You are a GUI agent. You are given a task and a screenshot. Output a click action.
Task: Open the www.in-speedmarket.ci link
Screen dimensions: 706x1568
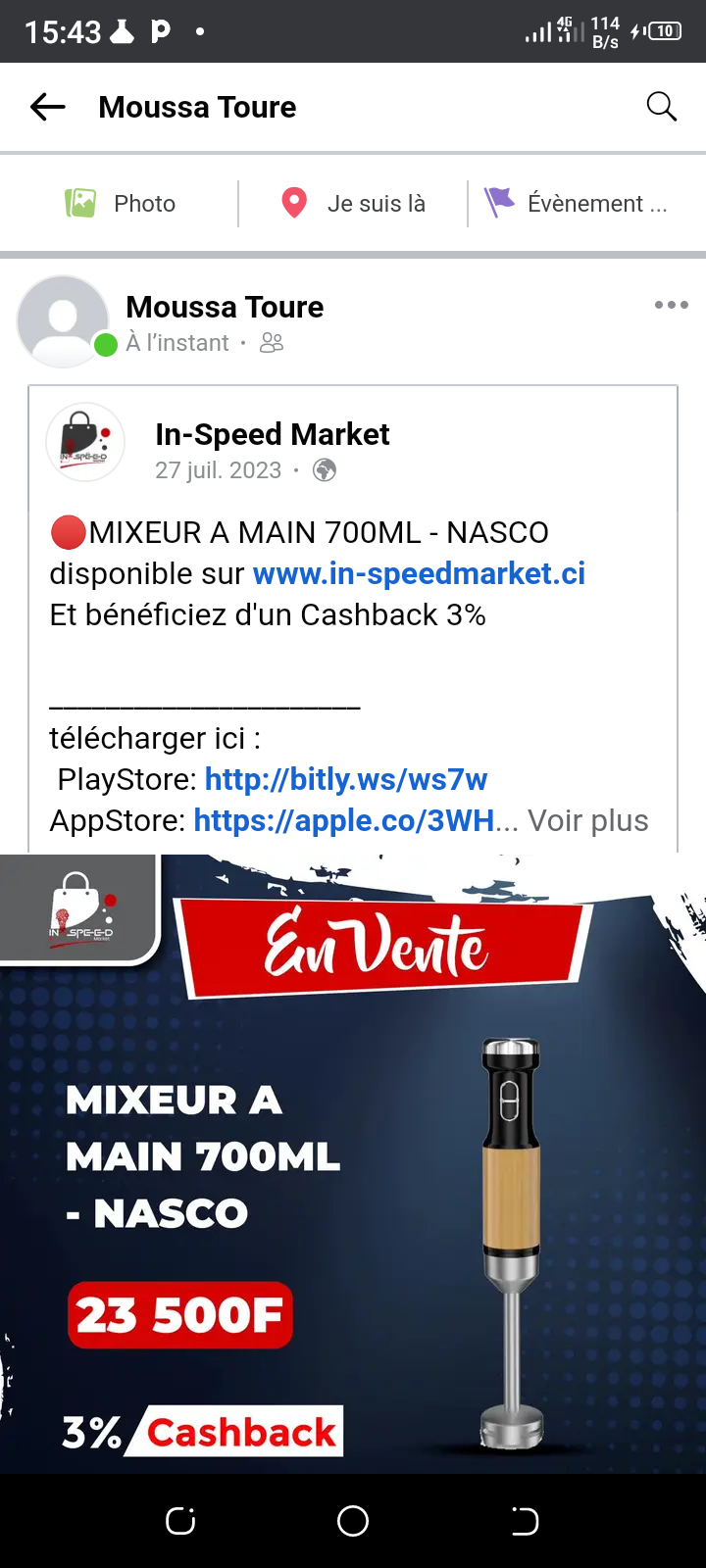pos(419,573)
